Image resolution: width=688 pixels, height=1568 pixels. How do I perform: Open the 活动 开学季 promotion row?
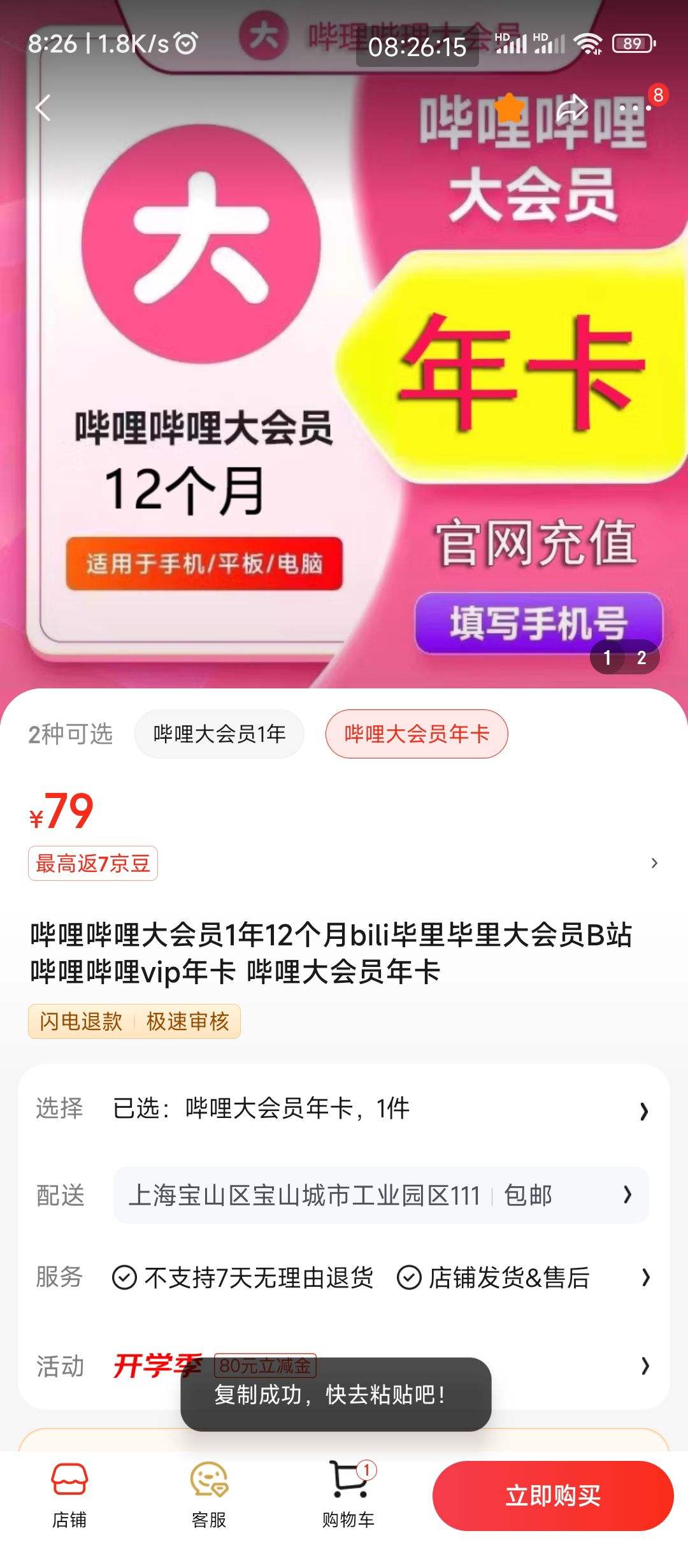point(344,1365)
